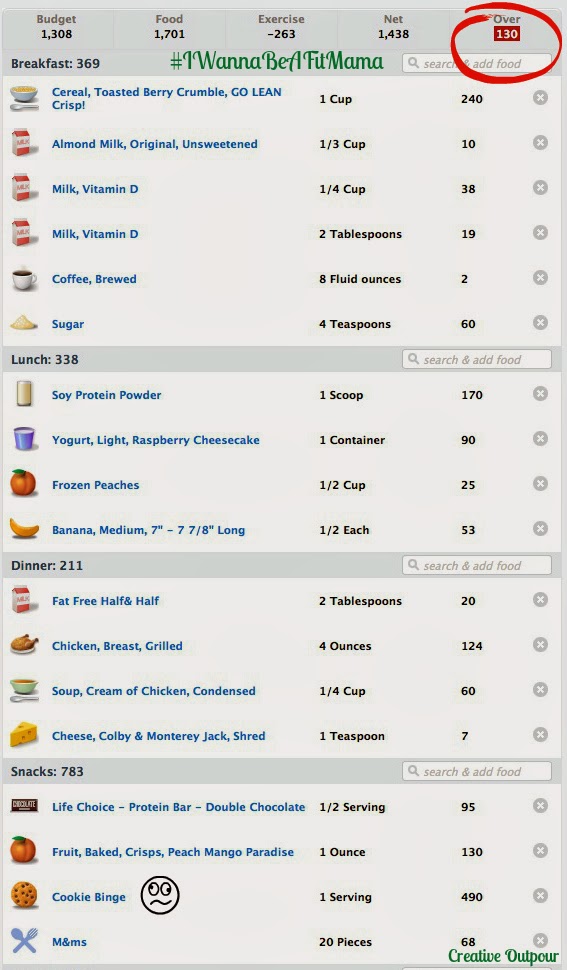Remove the unsweetened Almond Milk entry

tap(540, 143)
